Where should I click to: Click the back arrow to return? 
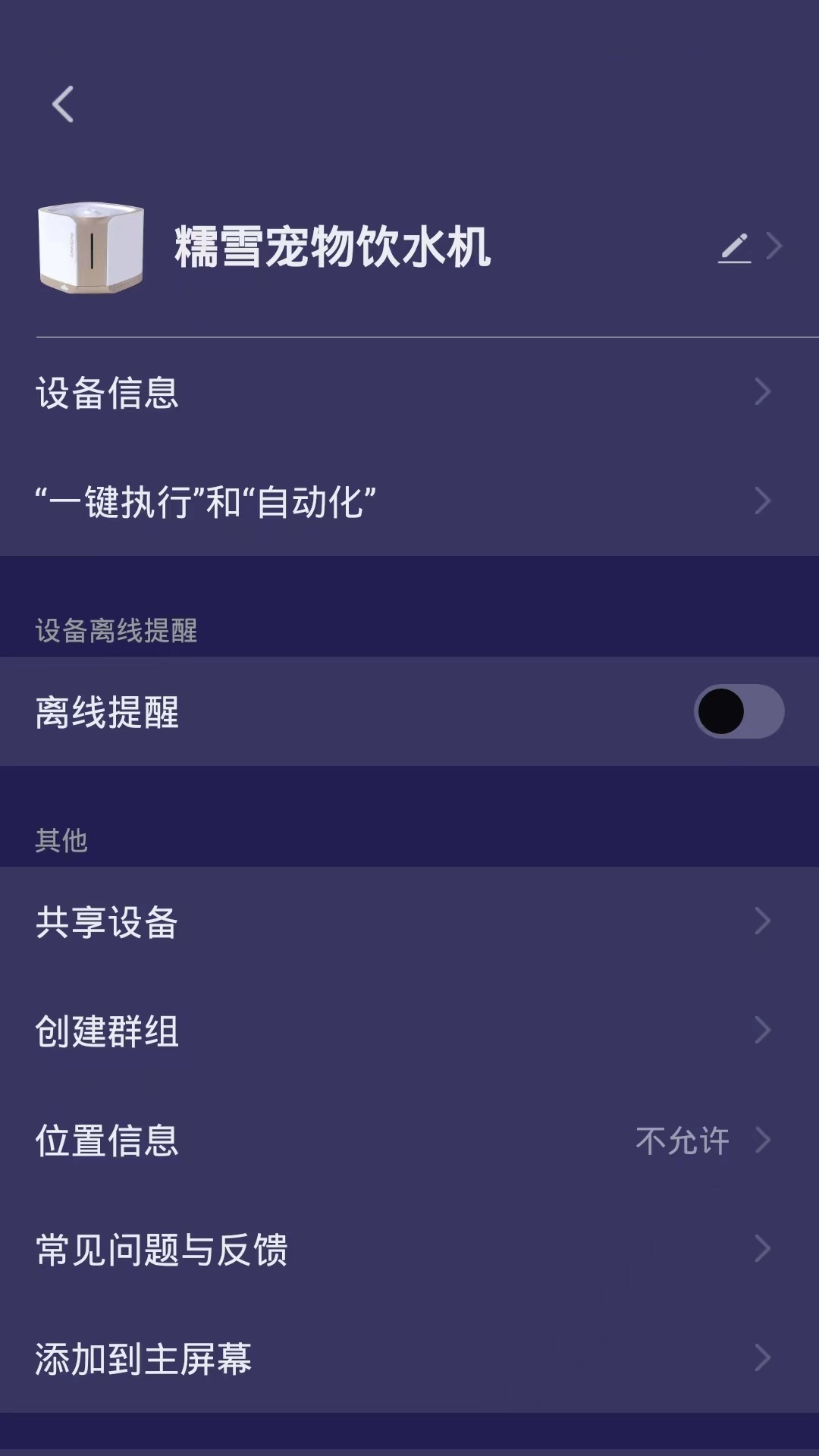tap(61, 105)
